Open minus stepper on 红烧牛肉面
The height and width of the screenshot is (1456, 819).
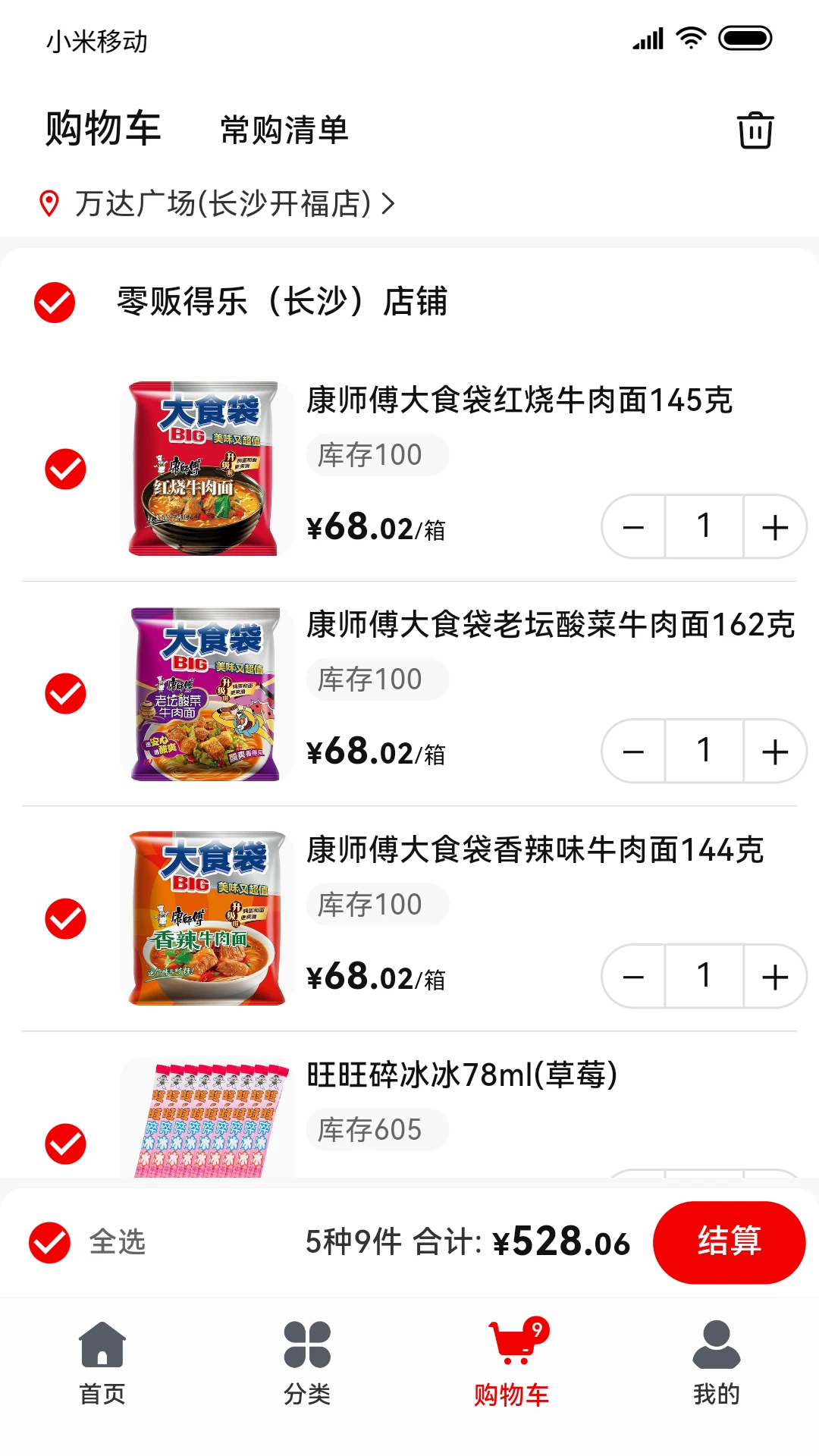633,526
